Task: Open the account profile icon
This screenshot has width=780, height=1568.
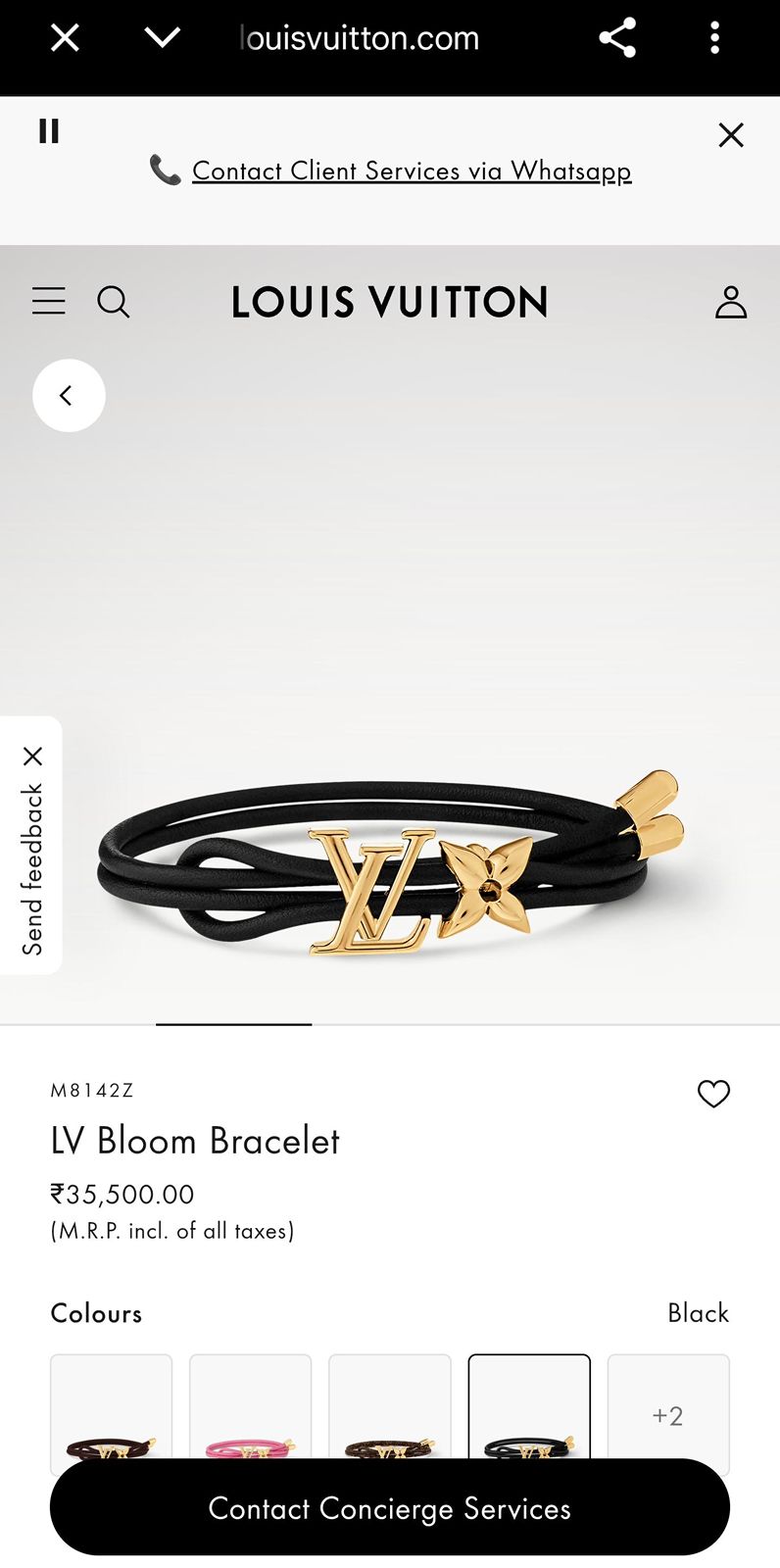Action: [x=731, y=304]
